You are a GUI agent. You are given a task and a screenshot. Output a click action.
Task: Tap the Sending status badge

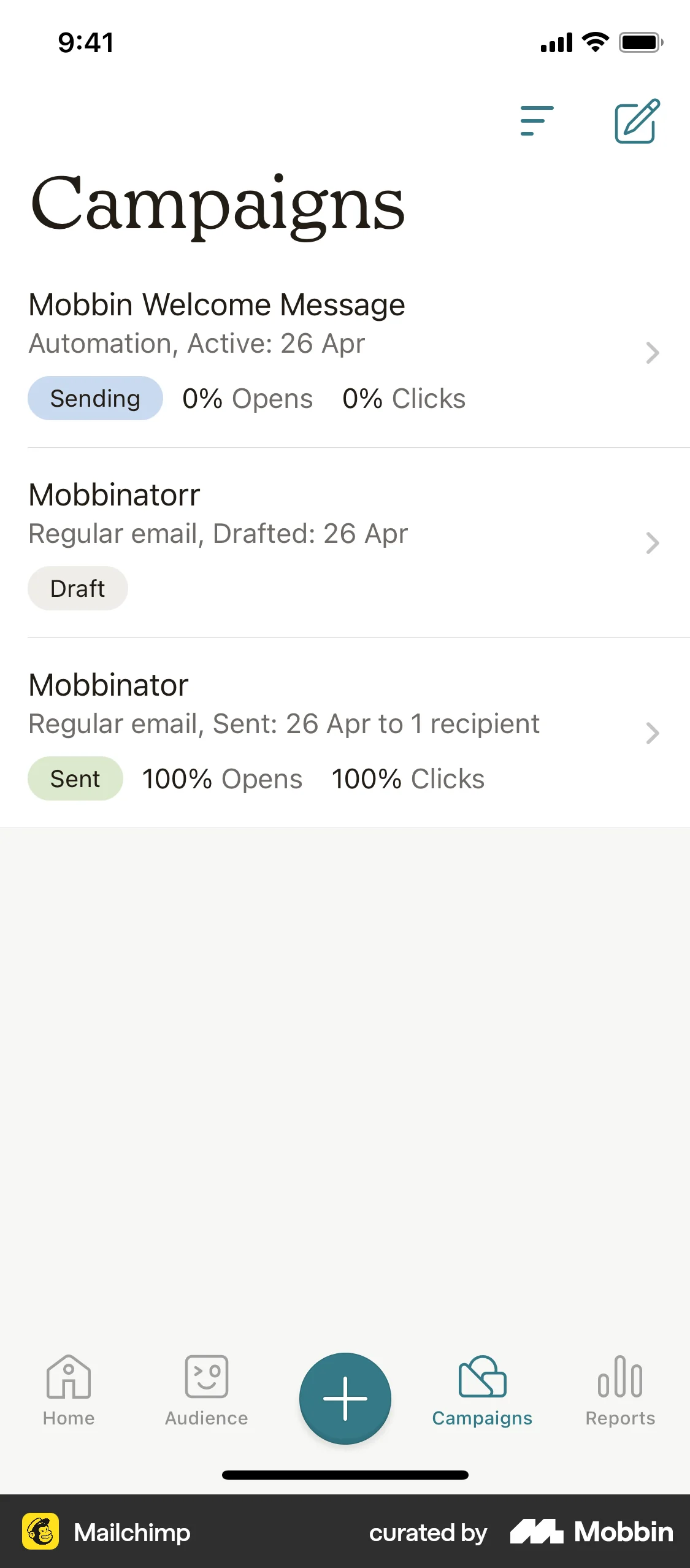click(95, 398)
